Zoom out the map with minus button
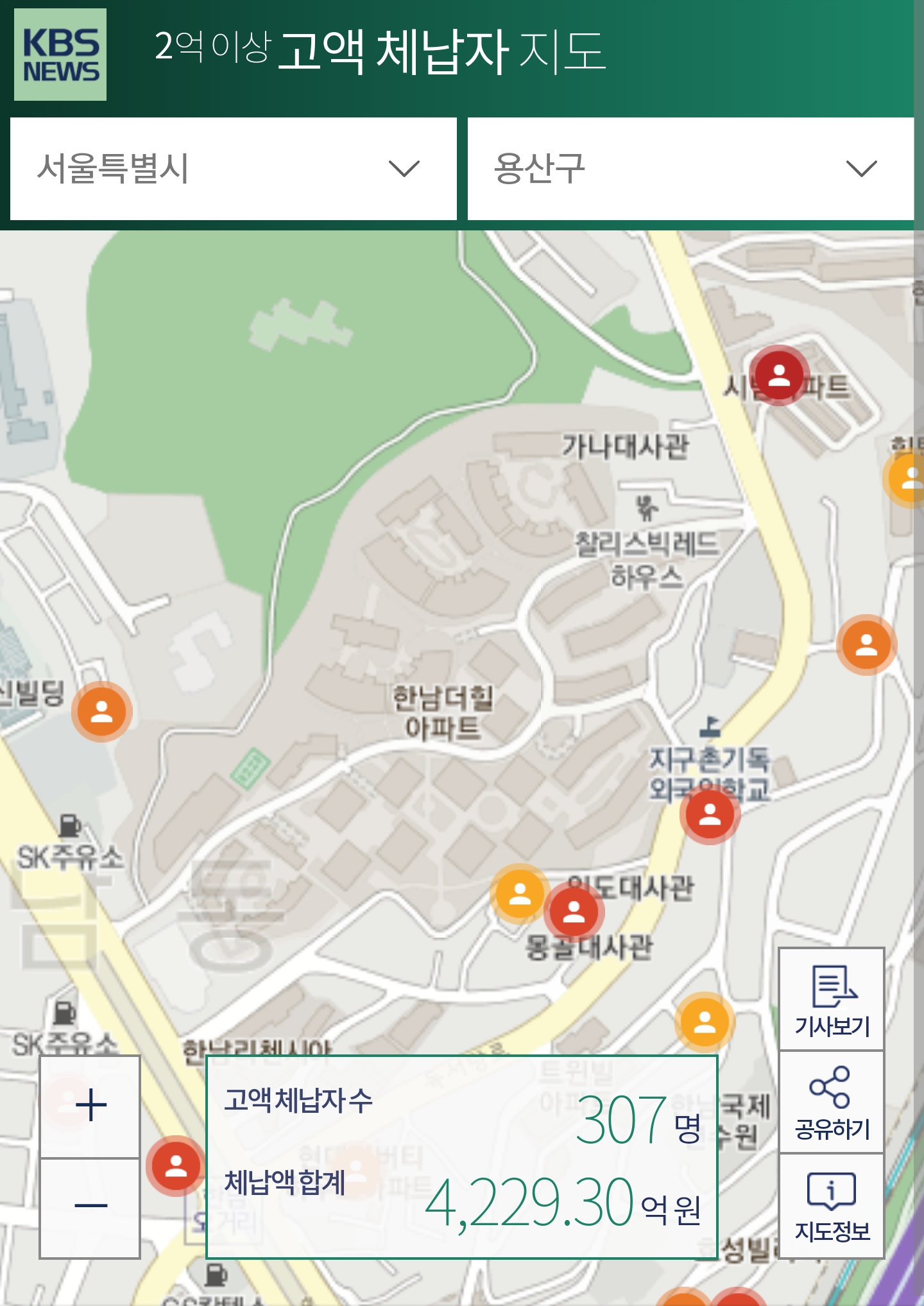The height and width of the screenshot is (1306, 924). 90,1207
